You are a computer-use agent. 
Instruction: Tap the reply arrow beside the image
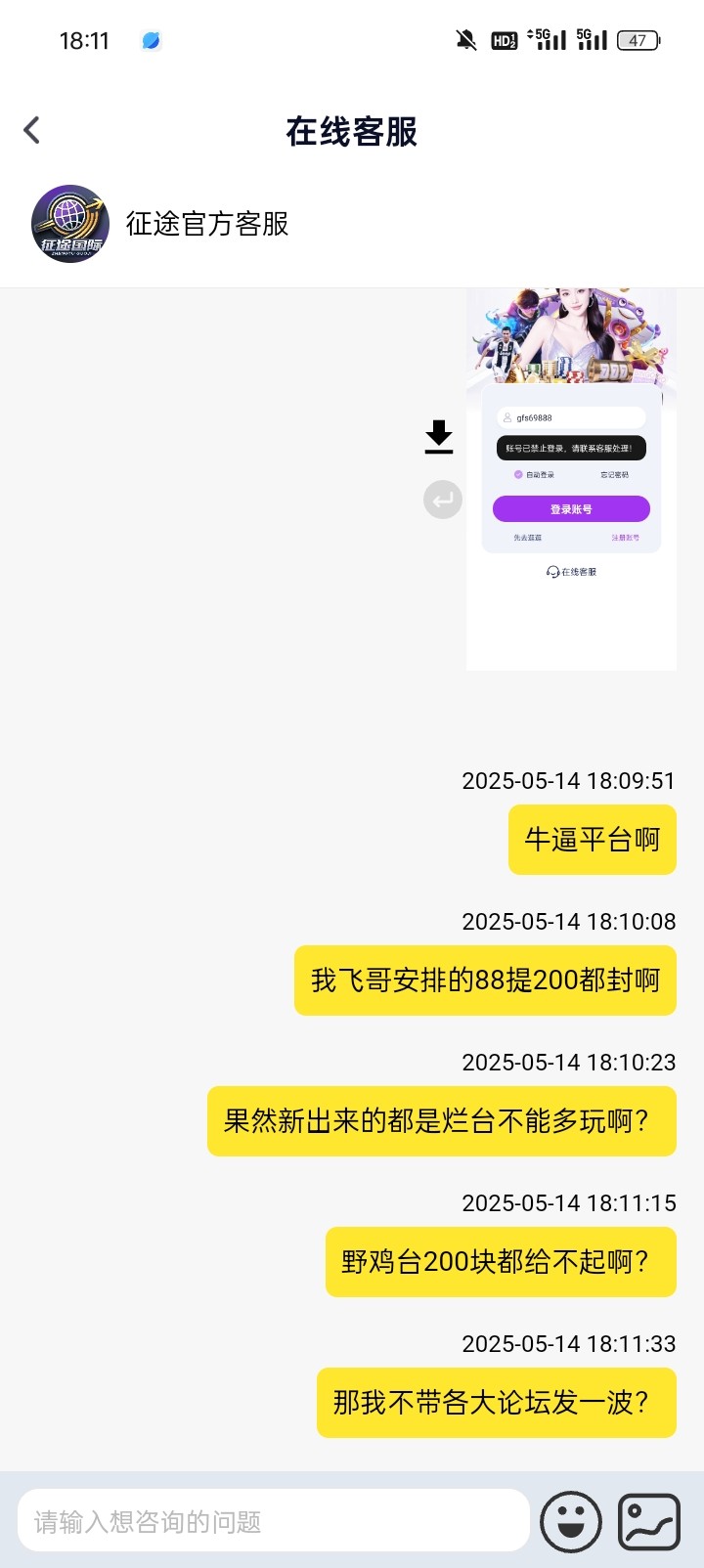[x=442, y=500]
